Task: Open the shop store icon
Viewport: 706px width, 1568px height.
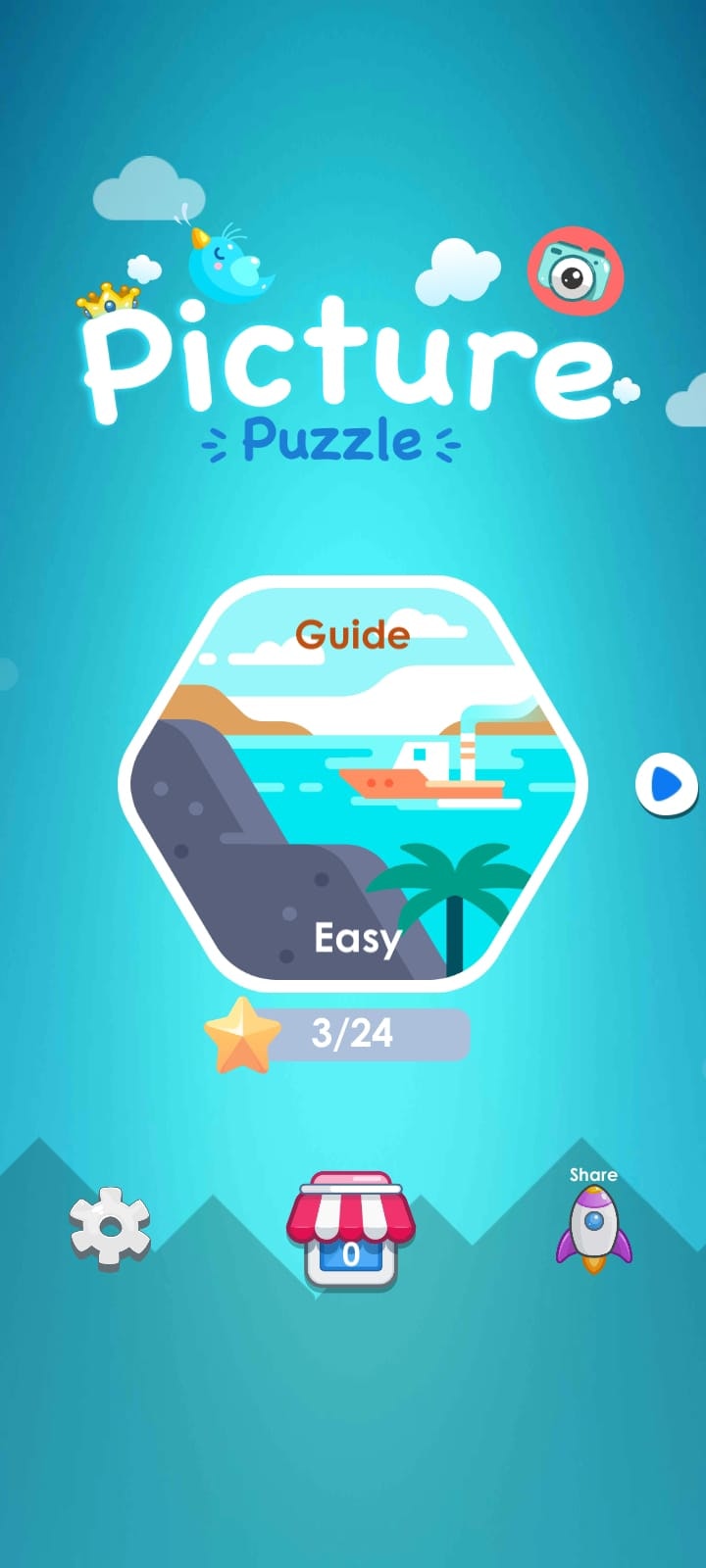Action: pos(351,1230)
